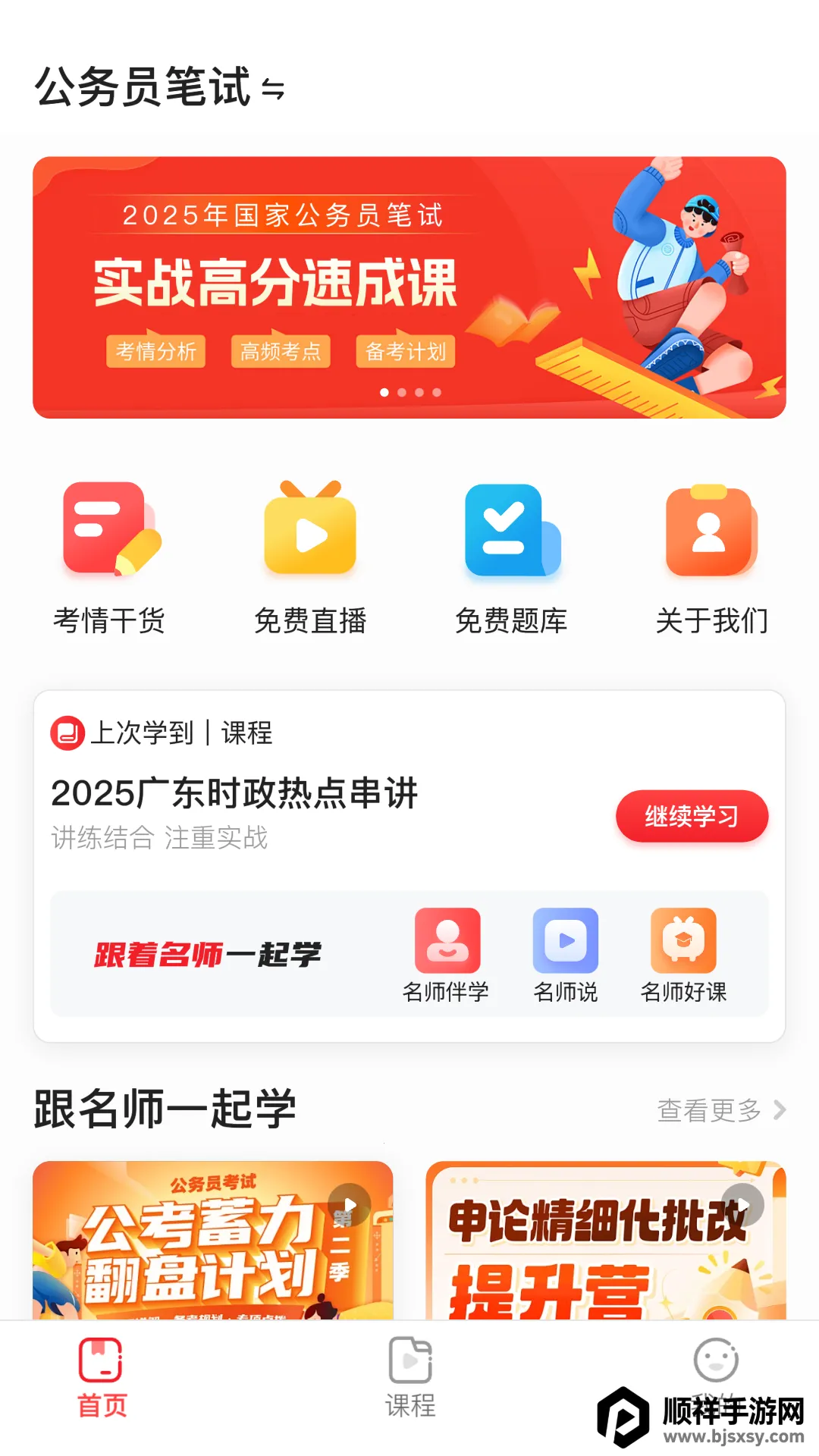Screen dimensions: 819x1456
Task: Open the 实战高分速成课 banner
Action: [409, 287]
